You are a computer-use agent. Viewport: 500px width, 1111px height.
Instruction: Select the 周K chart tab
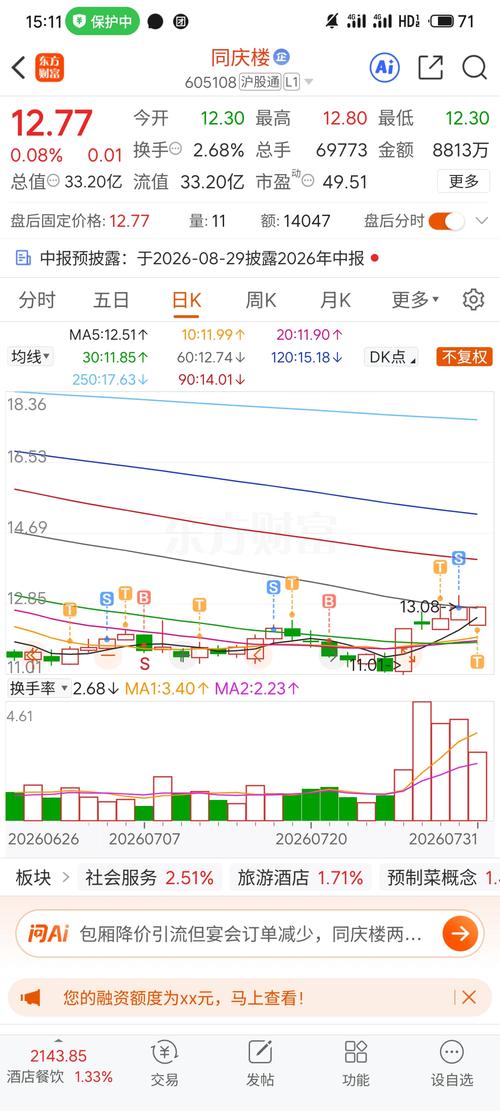click(x=261, y=300)
